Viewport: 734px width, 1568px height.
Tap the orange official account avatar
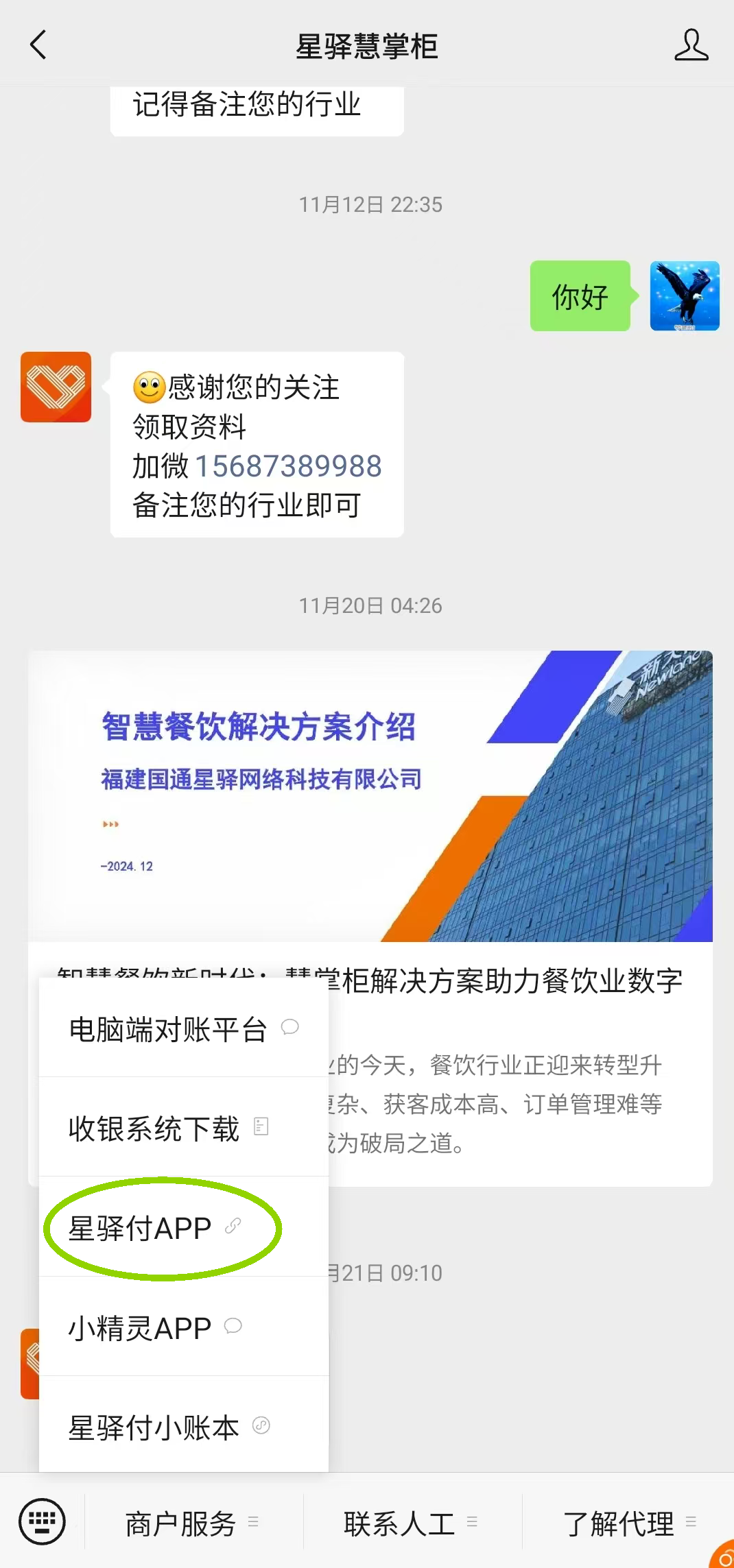(x=56, y=387)
